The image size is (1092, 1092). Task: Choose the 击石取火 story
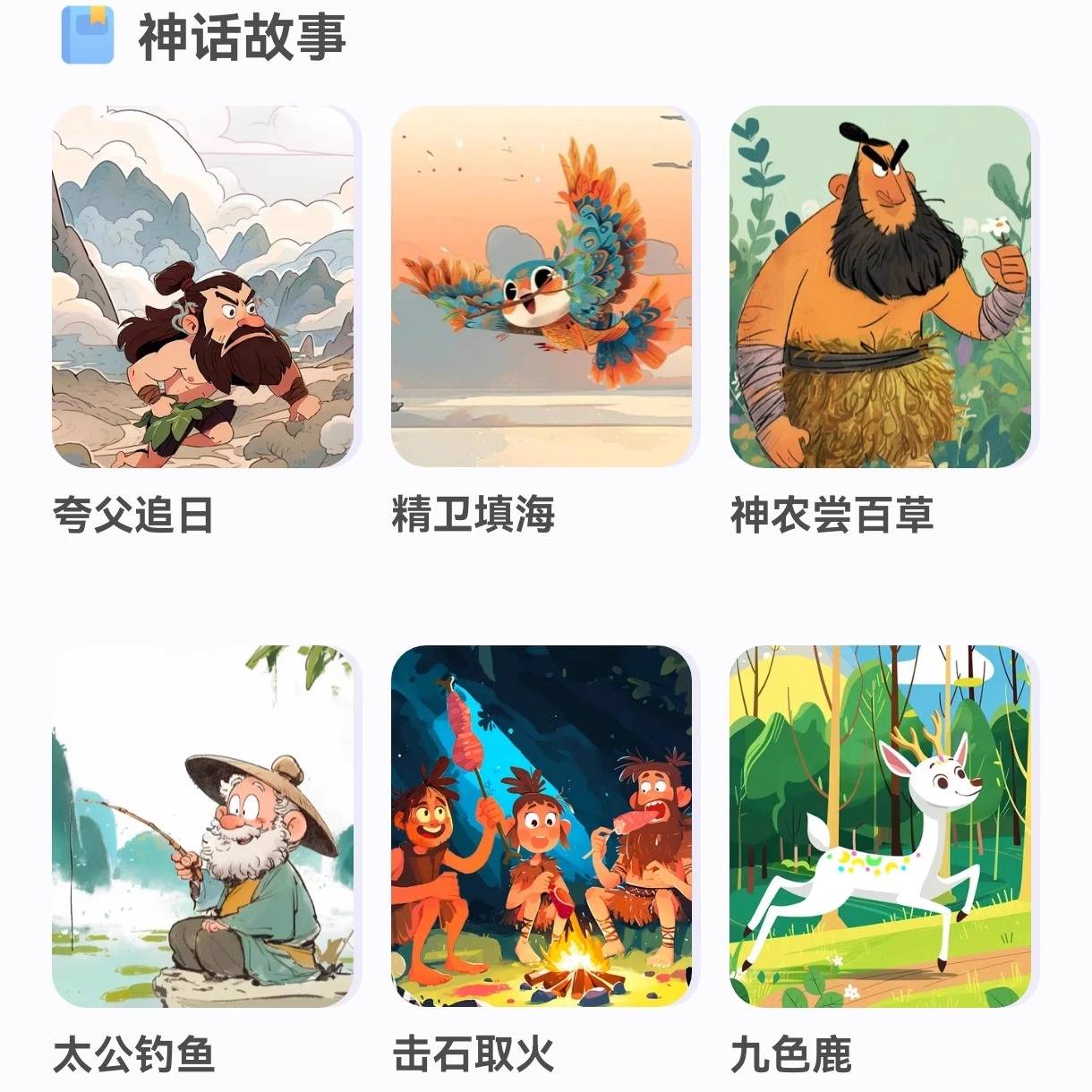pos(542,825)
